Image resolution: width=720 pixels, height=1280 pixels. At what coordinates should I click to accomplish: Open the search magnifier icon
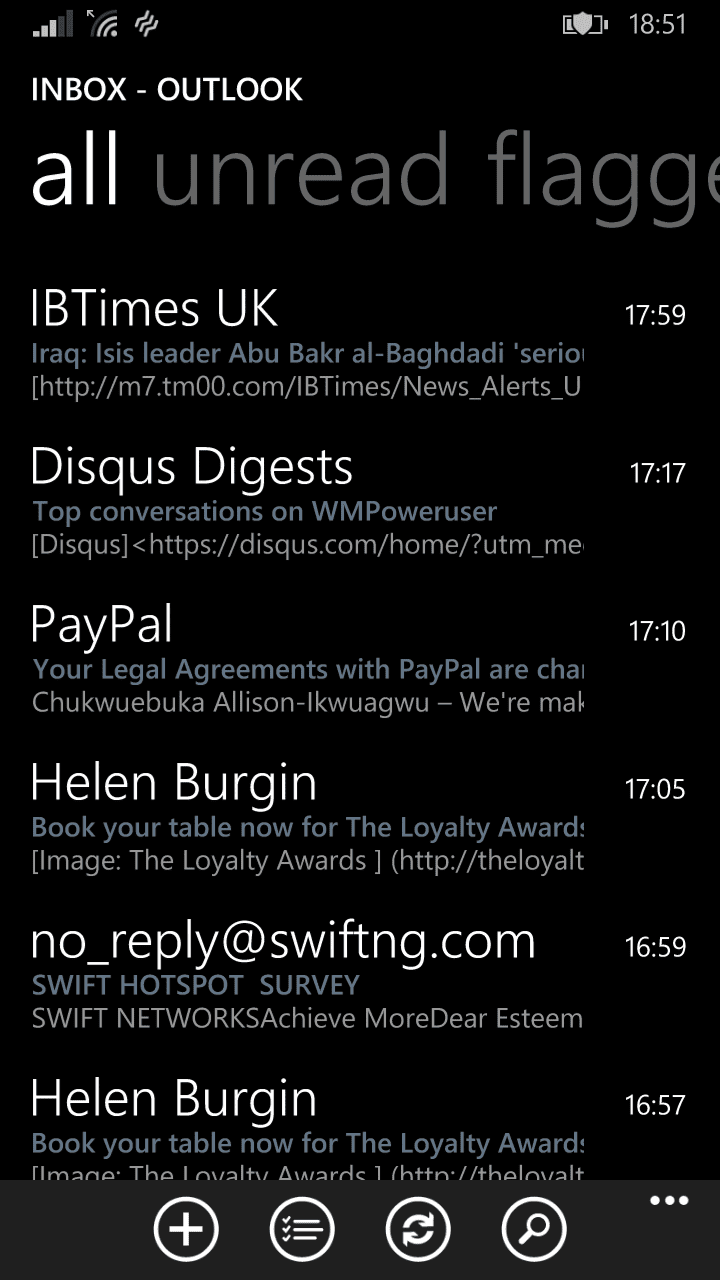click(534, 1229)
